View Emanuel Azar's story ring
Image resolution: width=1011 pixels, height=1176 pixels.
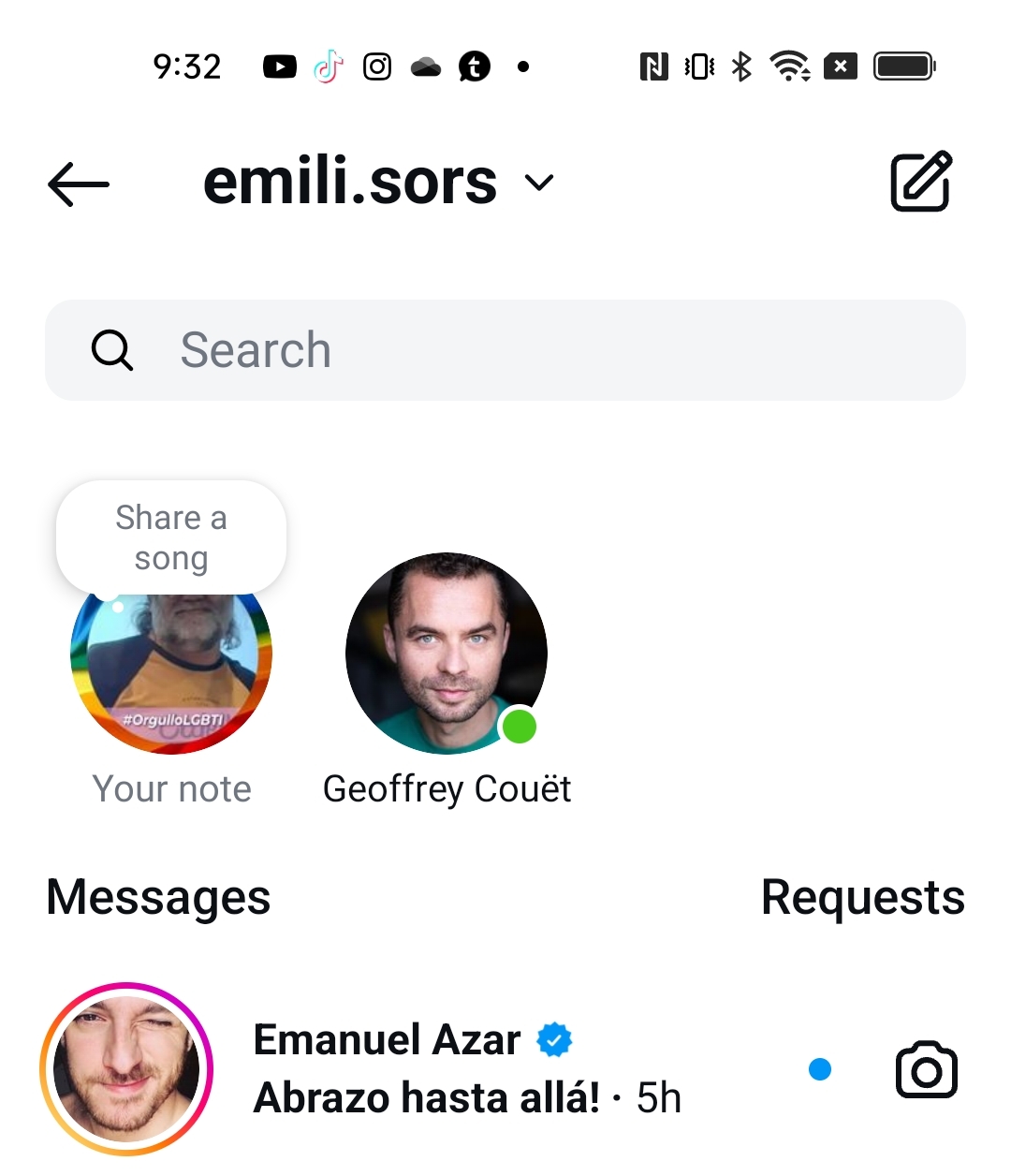click(126, 1068)
